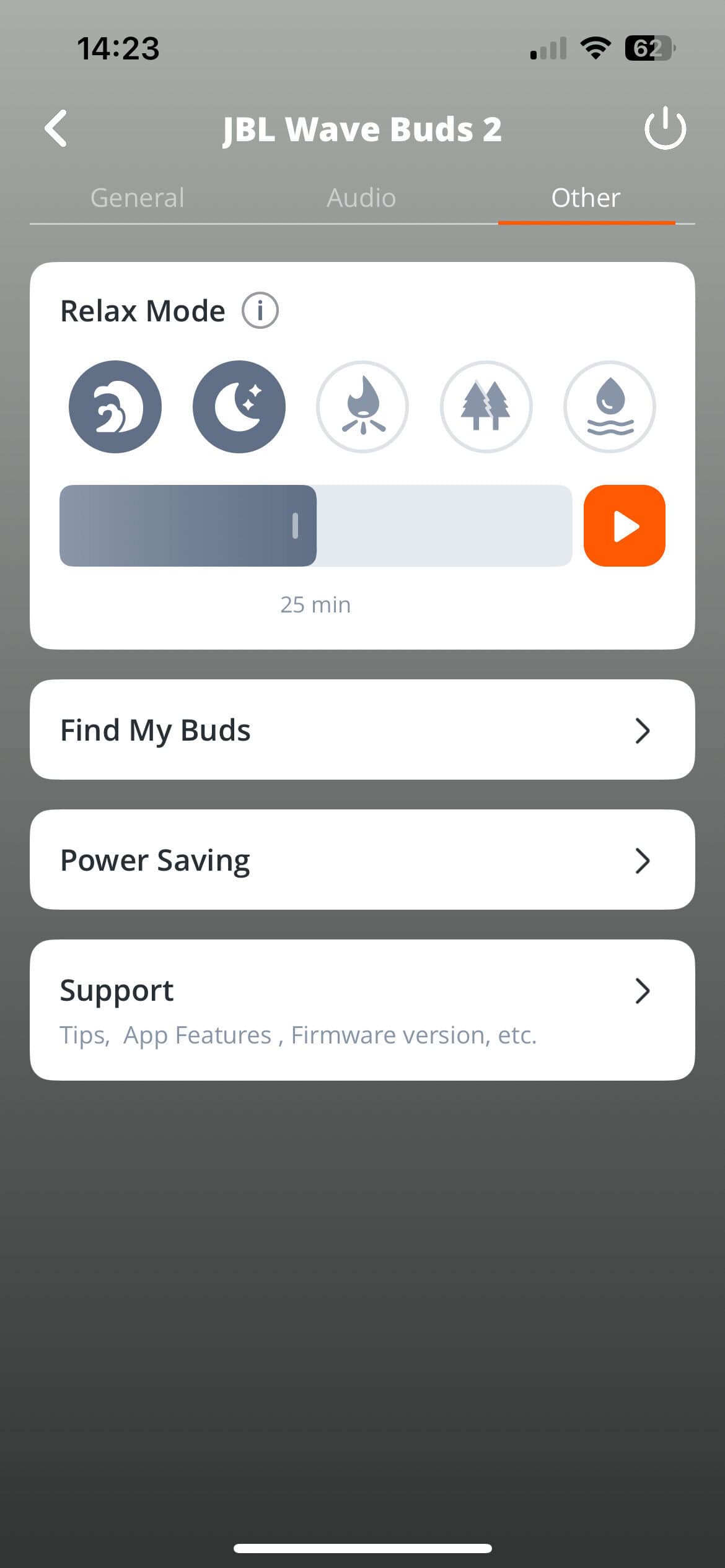Open Relax Mode info
Image resolution: width=725 pixels, height=1568 pixels.
[x=260, y=311]
